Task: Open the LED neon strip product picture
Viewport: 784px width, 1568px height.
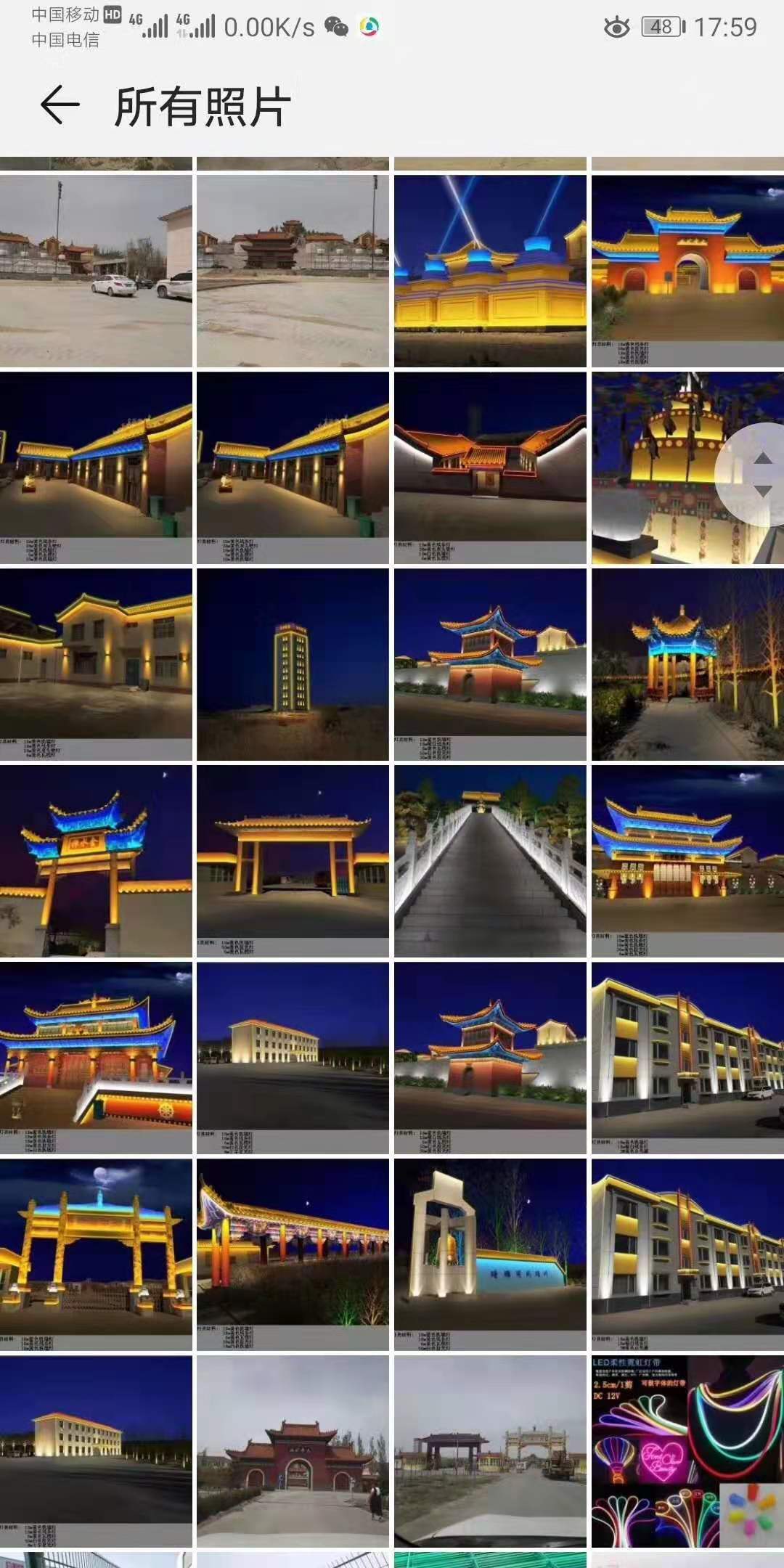Action: (x=687, y=1452)
